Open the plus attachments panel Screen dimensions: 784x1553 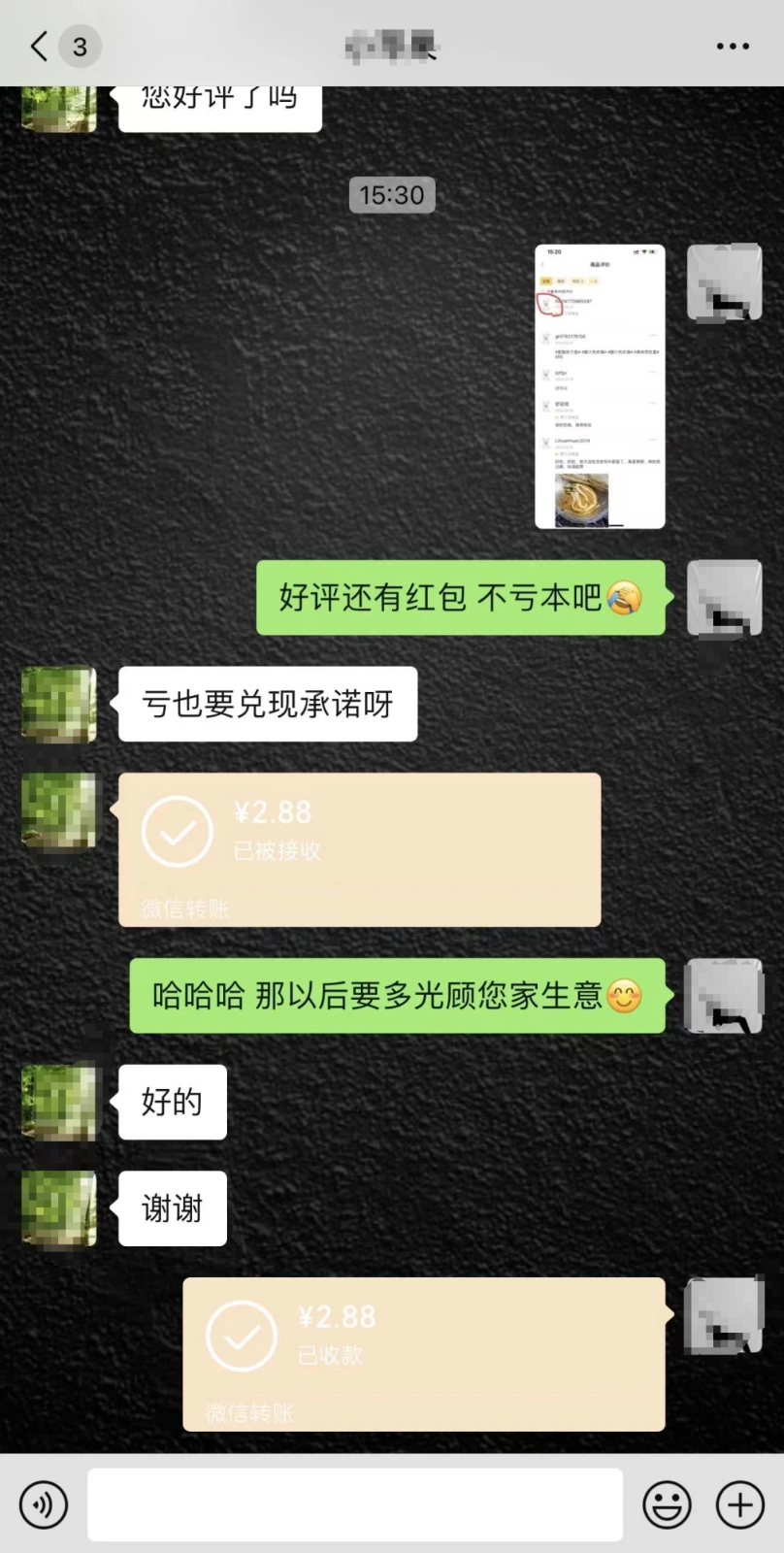tap(739, 1505)
